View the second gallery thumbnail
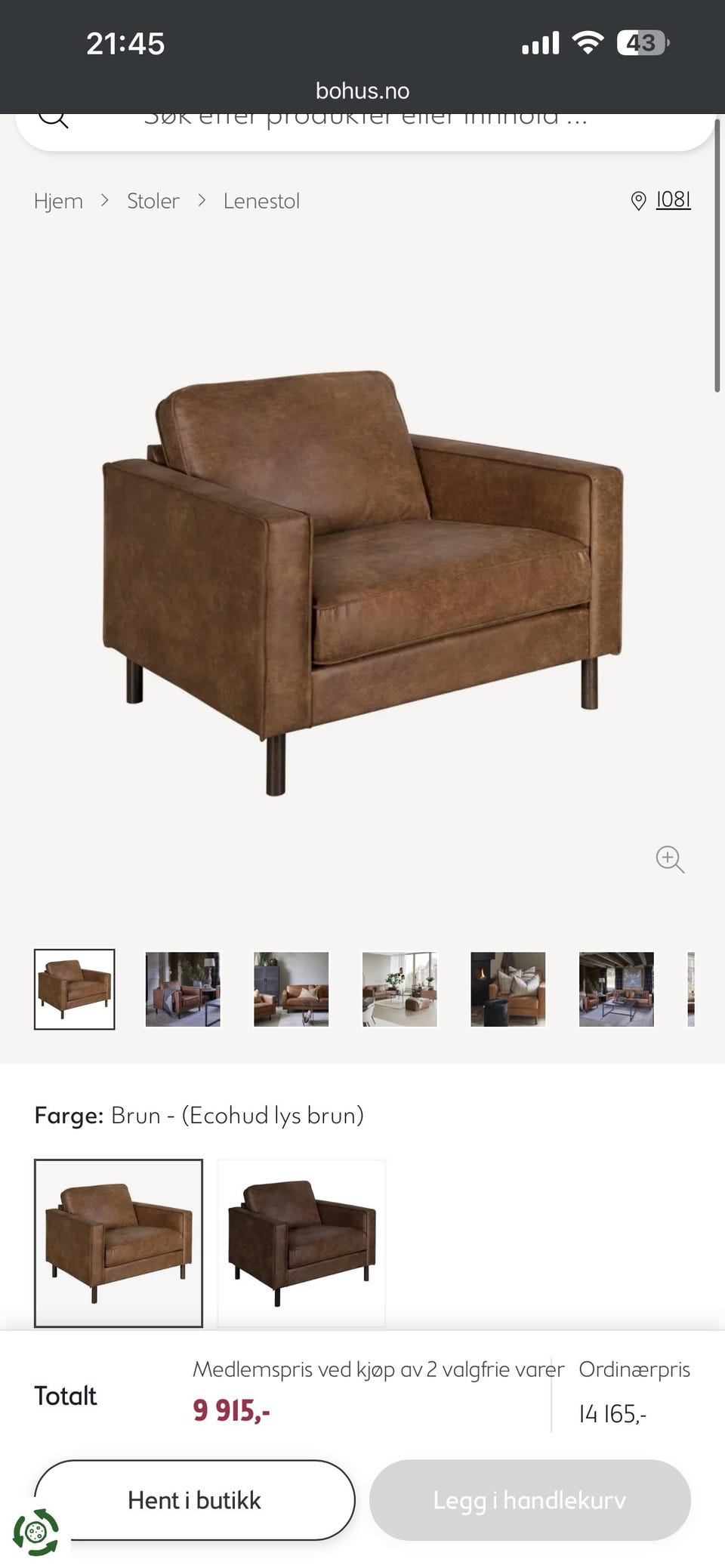This screenshot has width=725, height=1568. 183,989
